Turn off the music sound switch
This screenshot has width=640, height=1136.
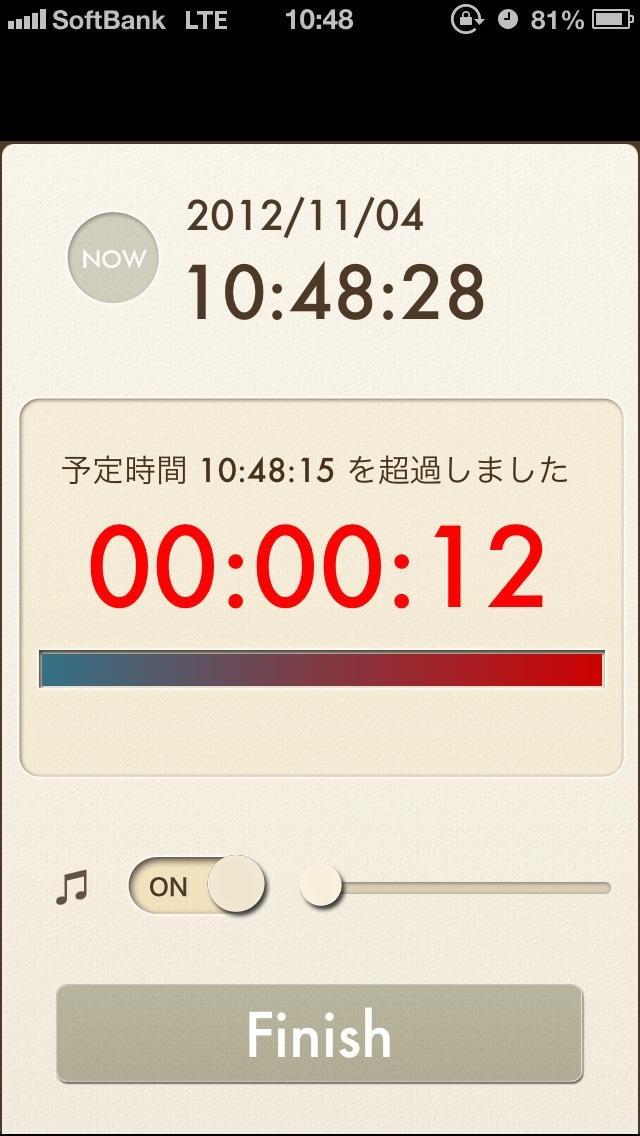196,885
